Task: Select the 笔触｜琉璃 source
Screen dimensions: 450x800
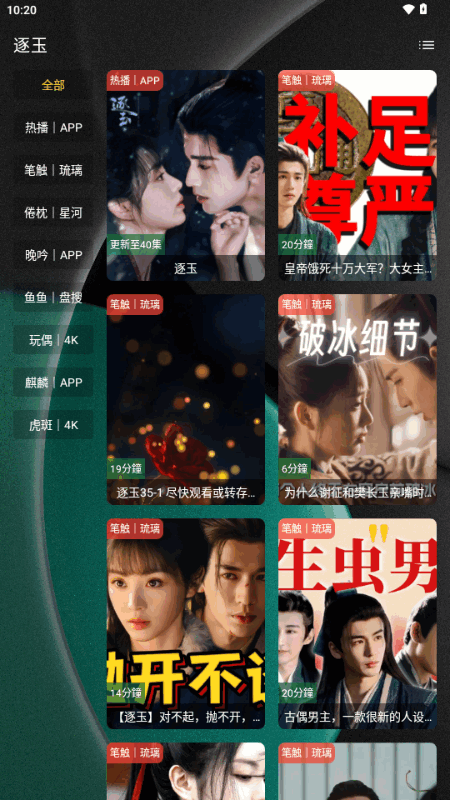Action: click(53, 169)
